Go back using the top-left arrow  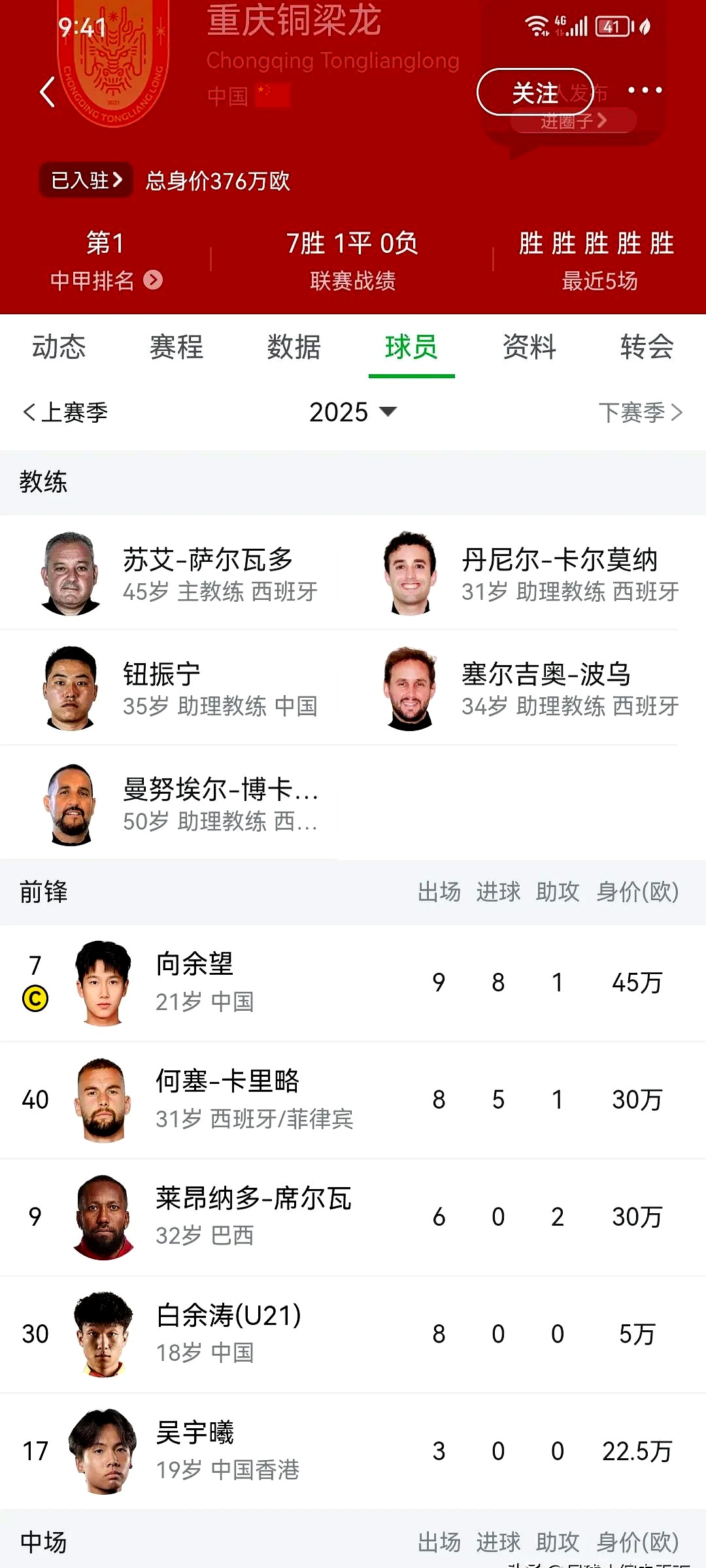tap(47, 91)
